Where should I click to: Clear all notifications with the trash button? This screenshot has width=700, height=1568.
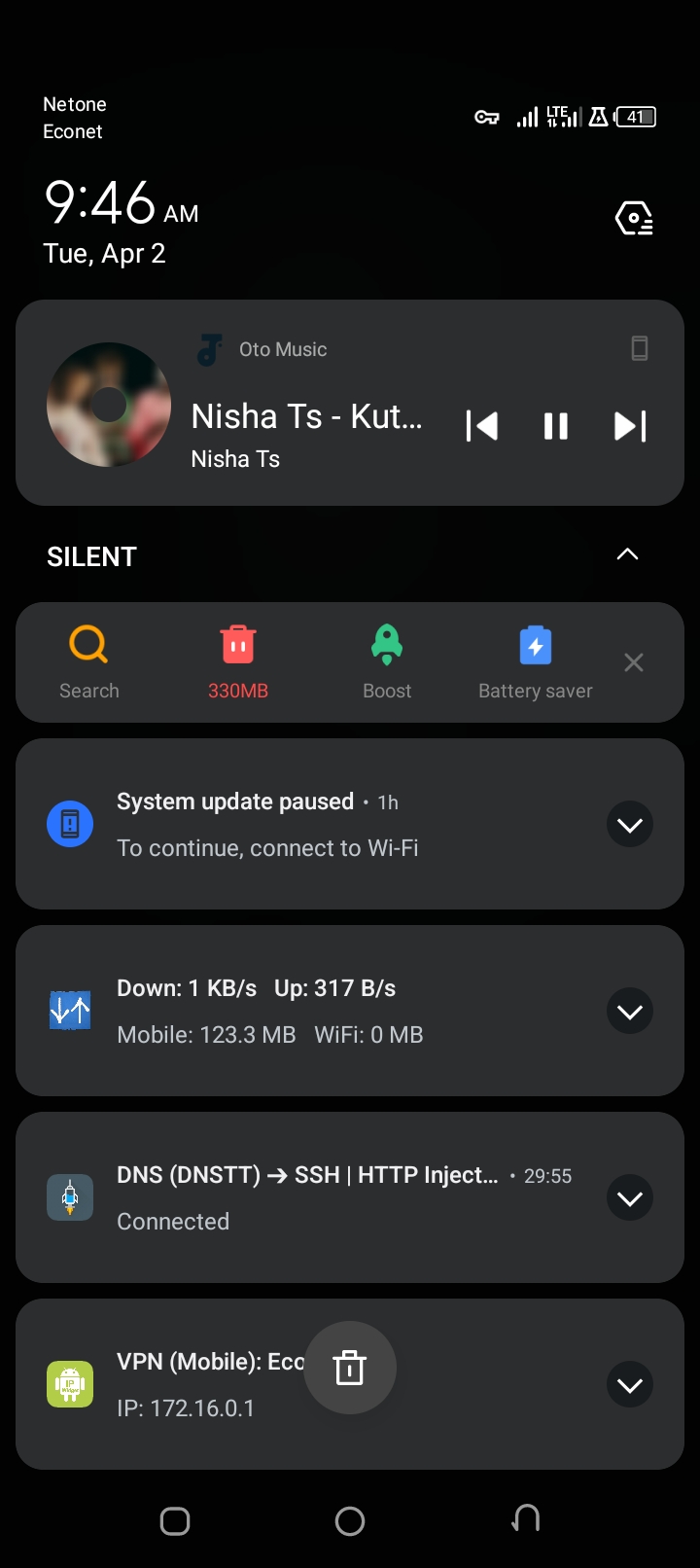[x=350, y=1368]
